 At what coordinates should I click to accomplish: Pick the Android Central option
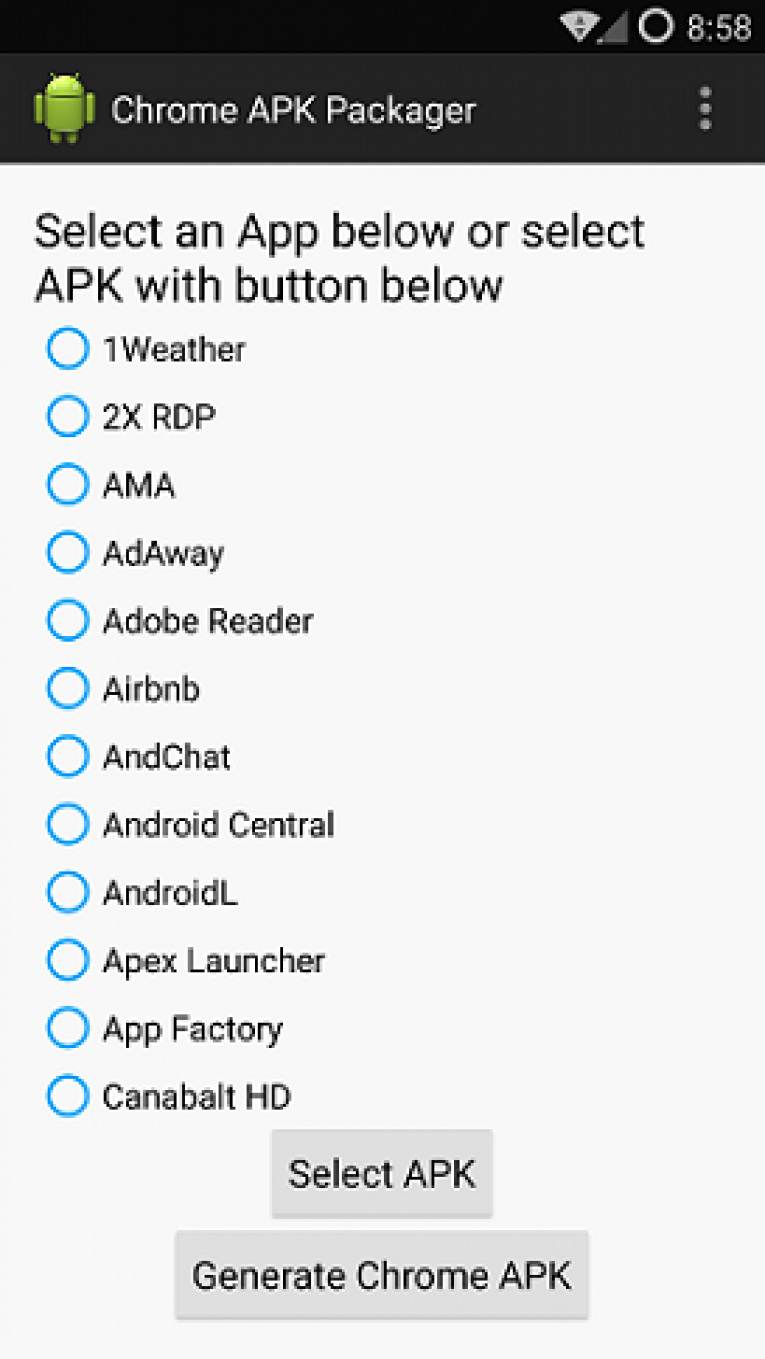point(68,825)
